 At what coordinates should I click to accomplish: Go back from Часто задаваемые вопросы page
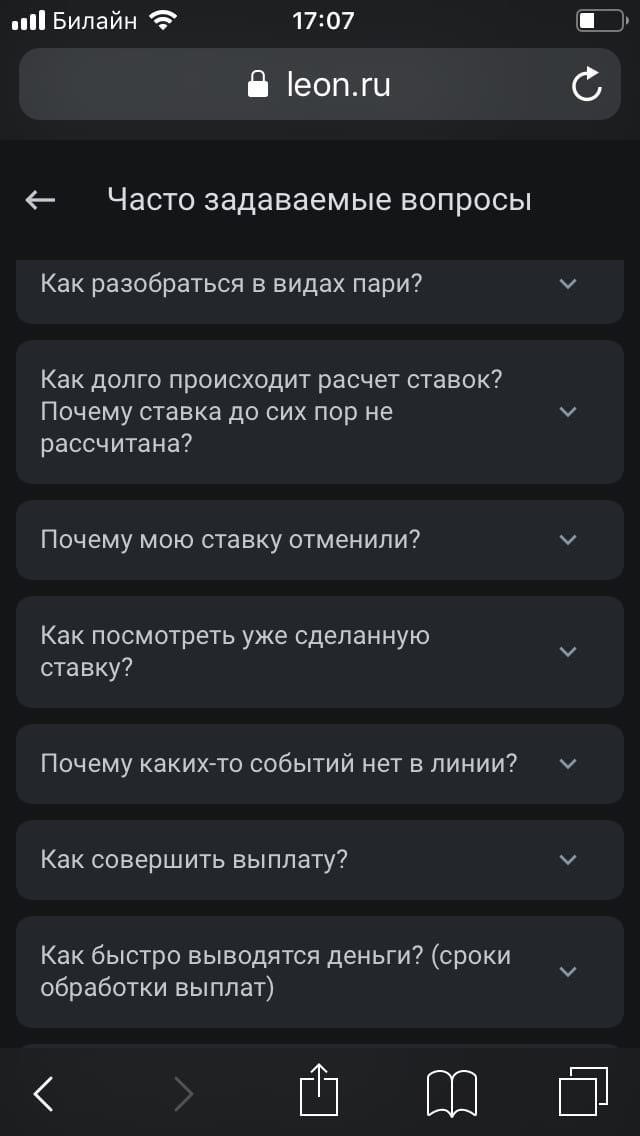tap(40, 200)
